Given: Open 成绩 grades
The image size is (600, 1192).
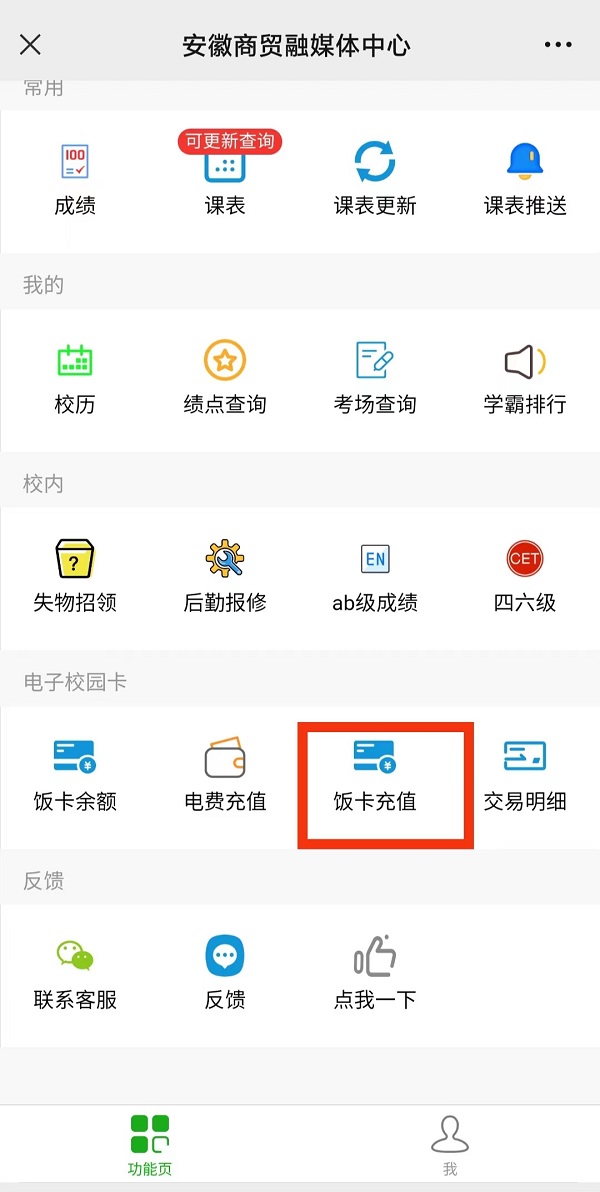Looking at the screenshot, I should [x=75, y=179].
